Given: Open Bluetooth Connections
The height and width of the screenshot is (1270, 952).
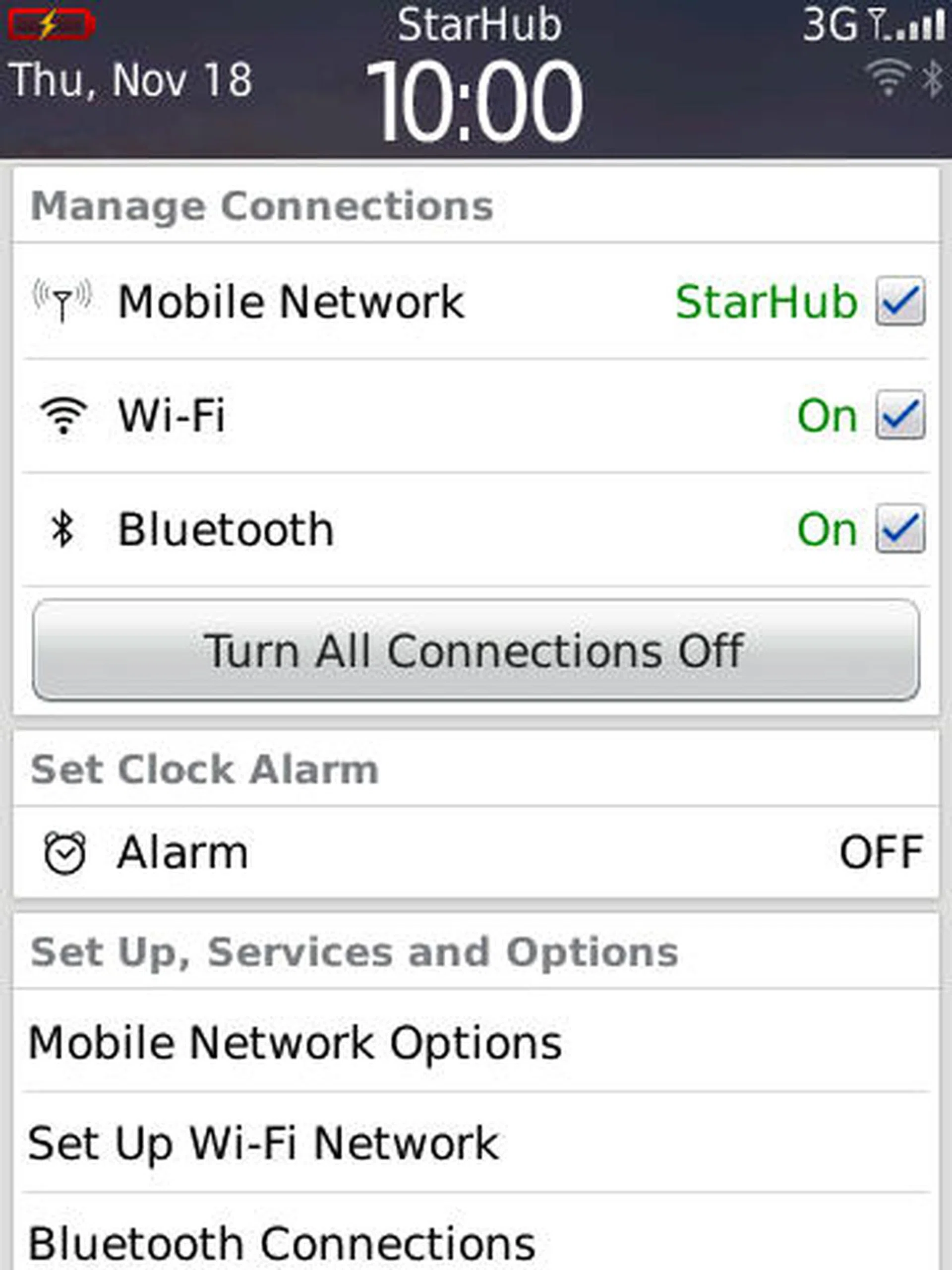Looking at the screenshot, I should pos(475,1241).
